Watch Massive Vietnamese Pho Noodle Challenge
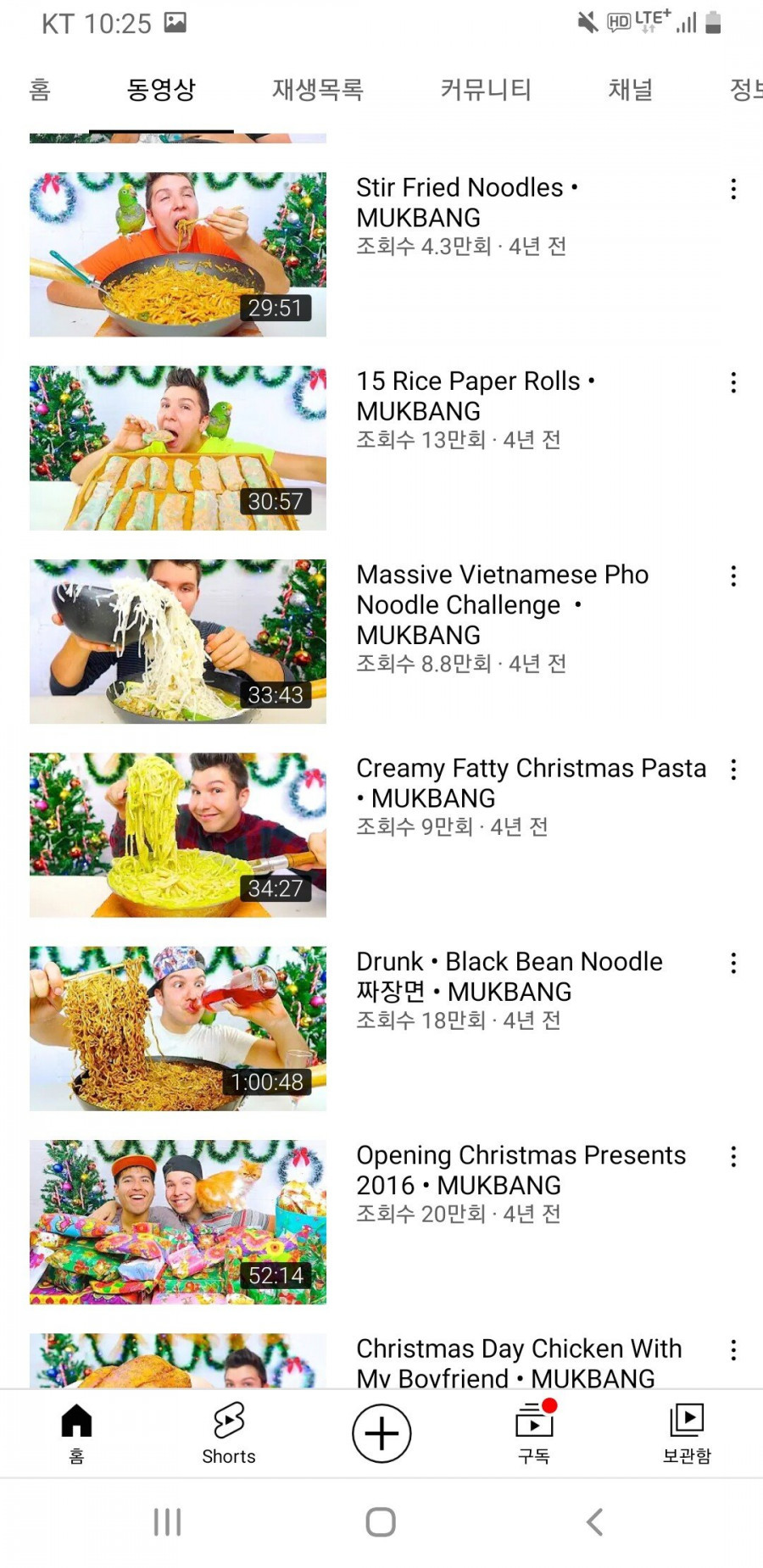This screenshot has width=763, height=1568. pos(178,641)
